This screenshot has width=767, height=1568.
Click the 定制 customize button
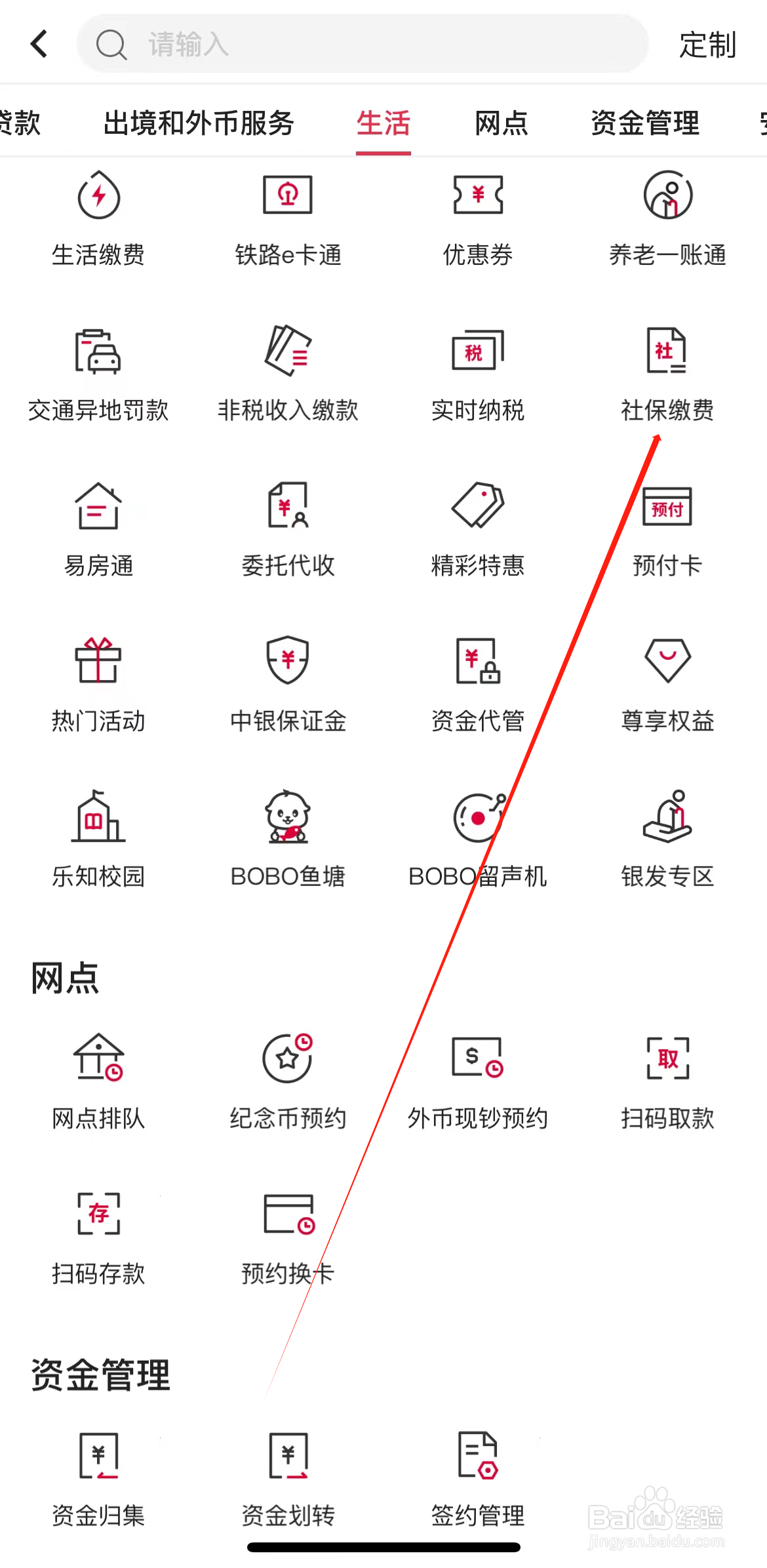coord(707,44)
